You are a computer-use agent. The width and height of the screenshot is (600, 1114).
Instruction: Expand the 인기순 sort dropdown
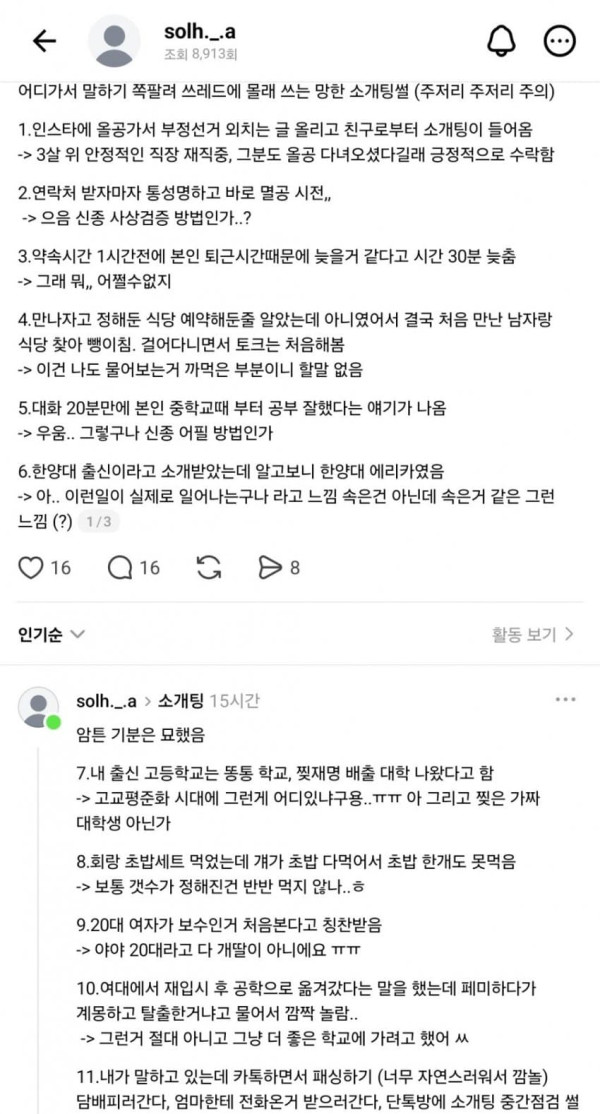tap(51, 634)
